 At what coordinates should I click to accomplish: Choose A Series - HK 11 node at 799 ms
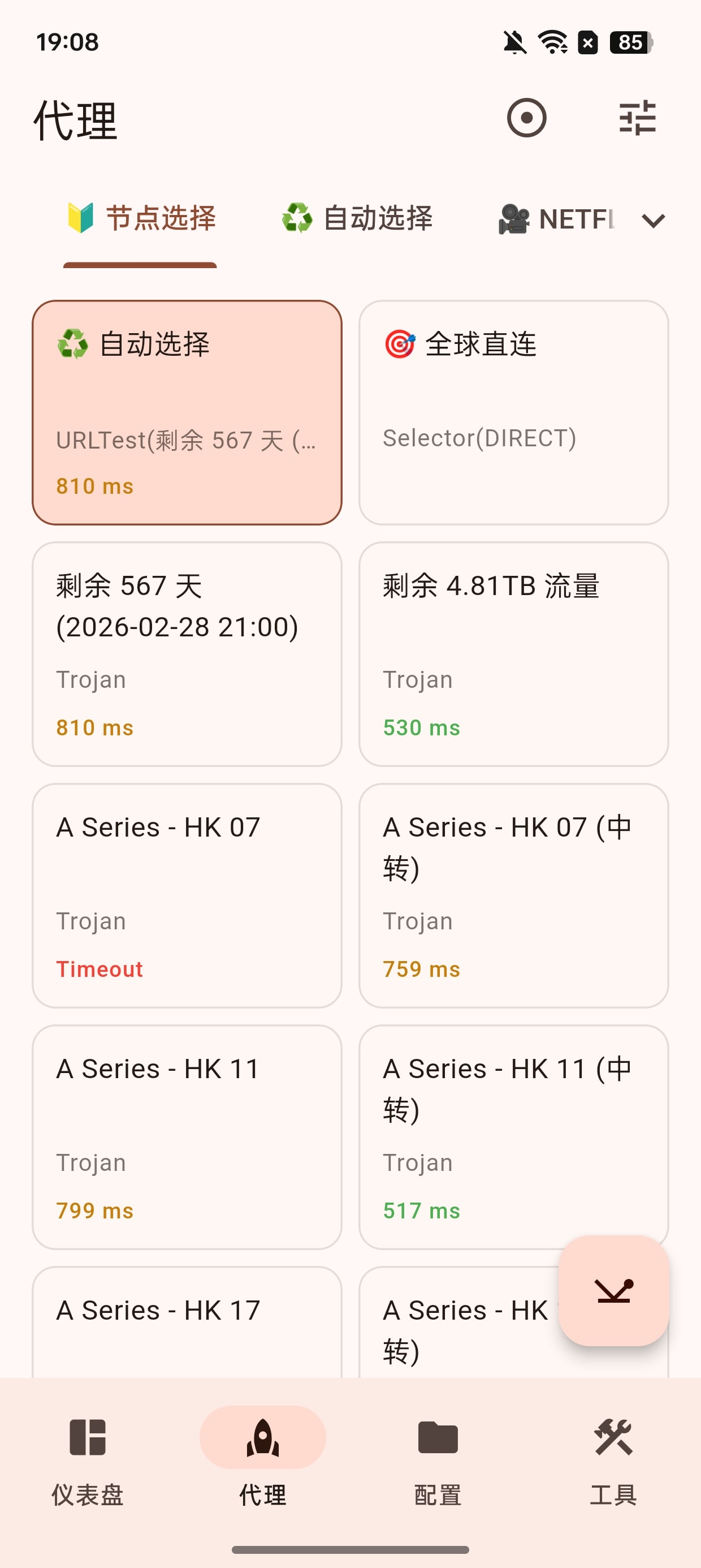(x=187, y=1137)
